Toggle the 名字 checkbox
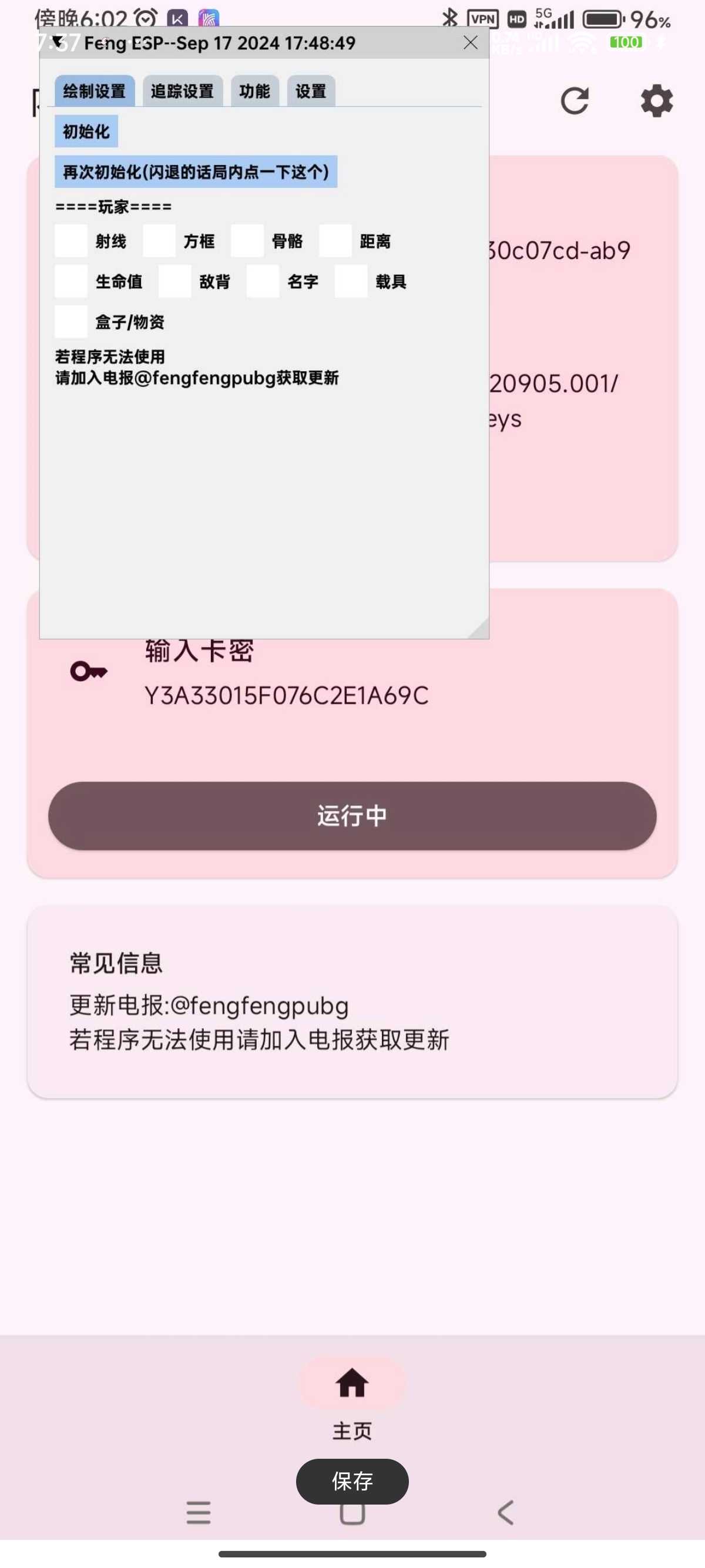This screenshot has width=705, height=1568. [263, 281]
